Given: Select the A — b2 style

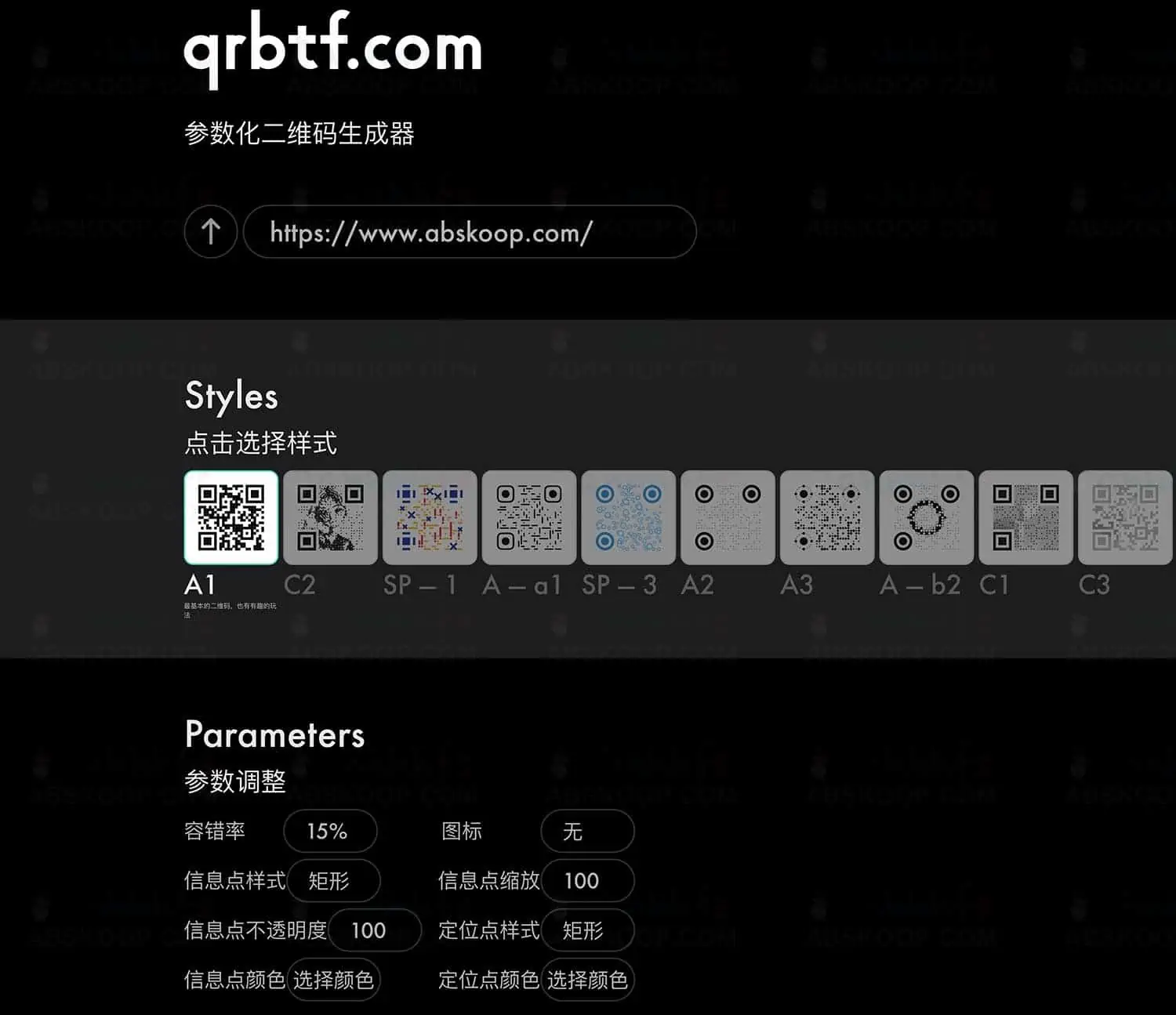Looking at the screenshot, I should point(927,517).
